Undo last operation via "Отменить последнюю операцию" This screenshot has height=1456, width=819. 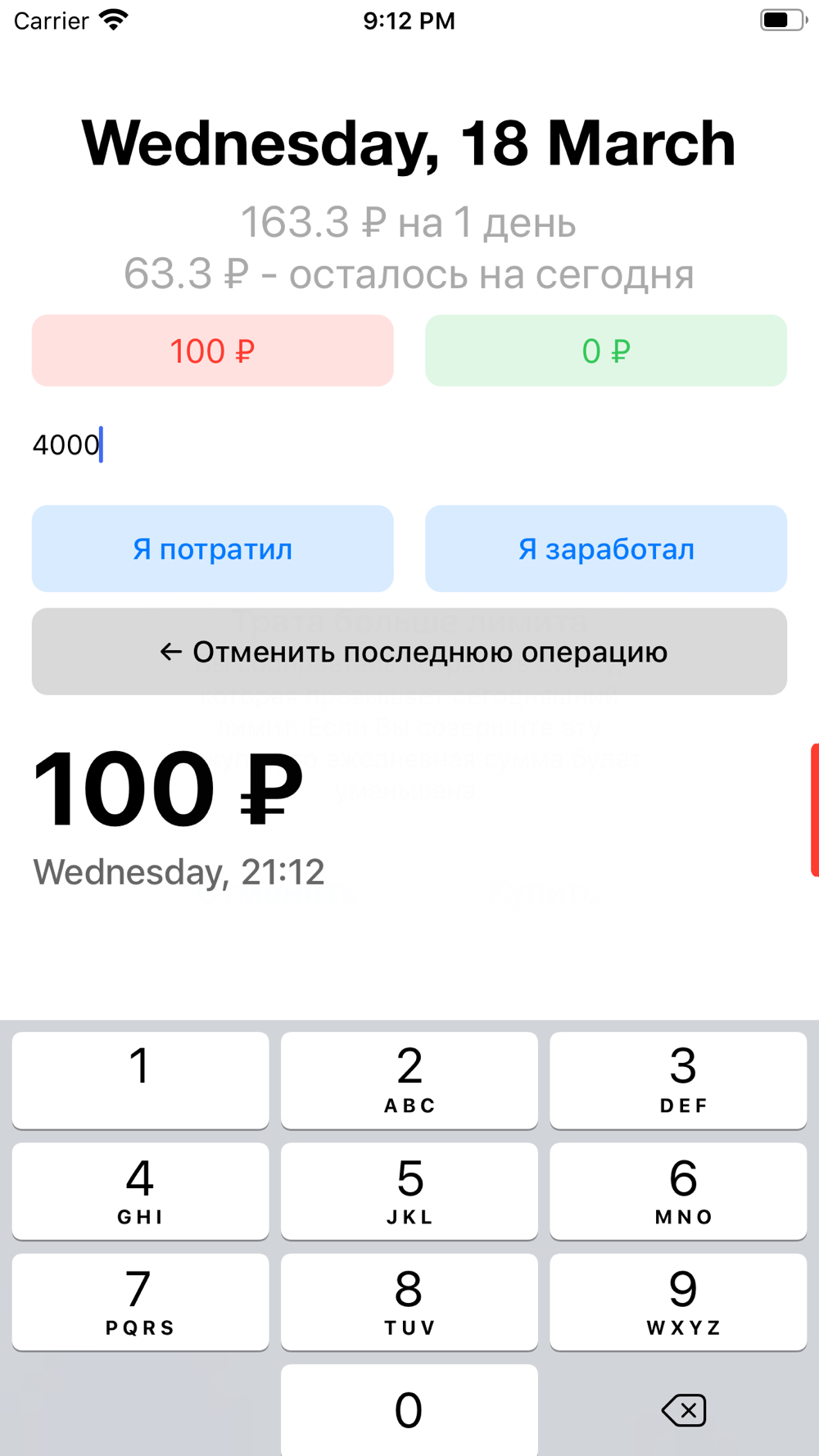tap(409, 652)
